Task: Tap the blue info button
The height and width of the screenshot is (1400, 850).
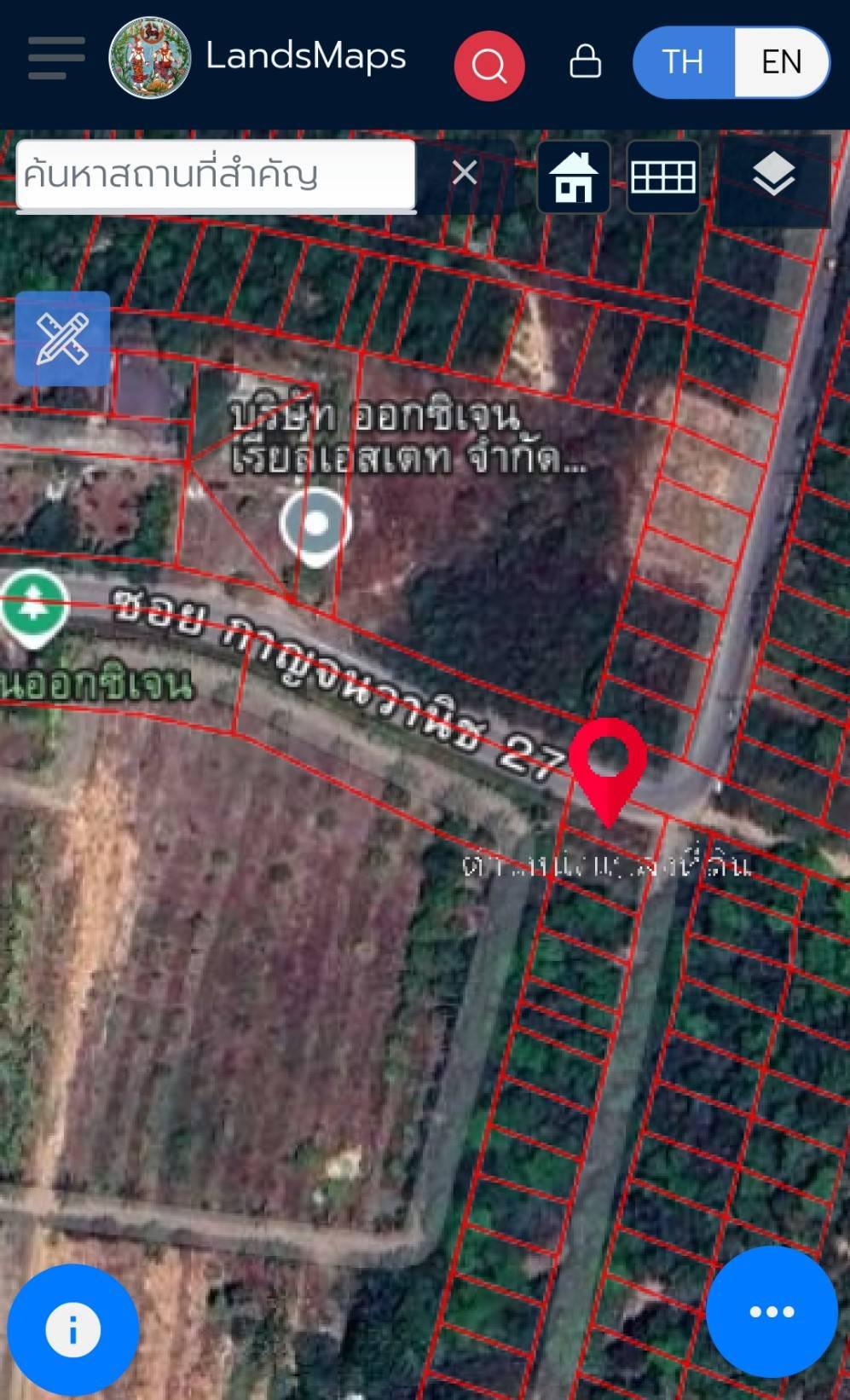Action: [x=72, y=1329]
